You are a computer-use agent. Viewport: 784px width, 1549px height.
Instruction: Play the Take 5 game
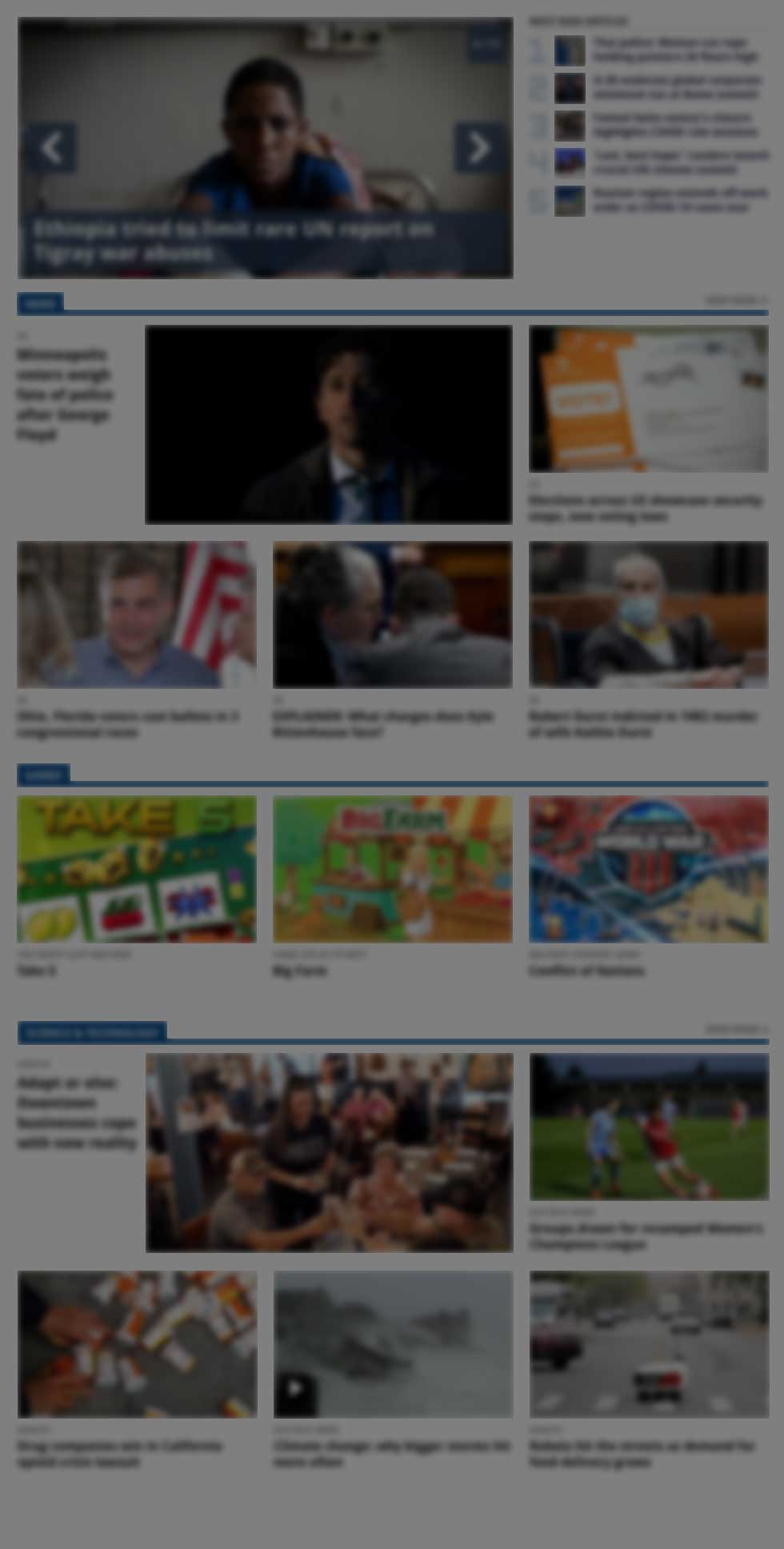pyautogui.click(x=136, y=869)
